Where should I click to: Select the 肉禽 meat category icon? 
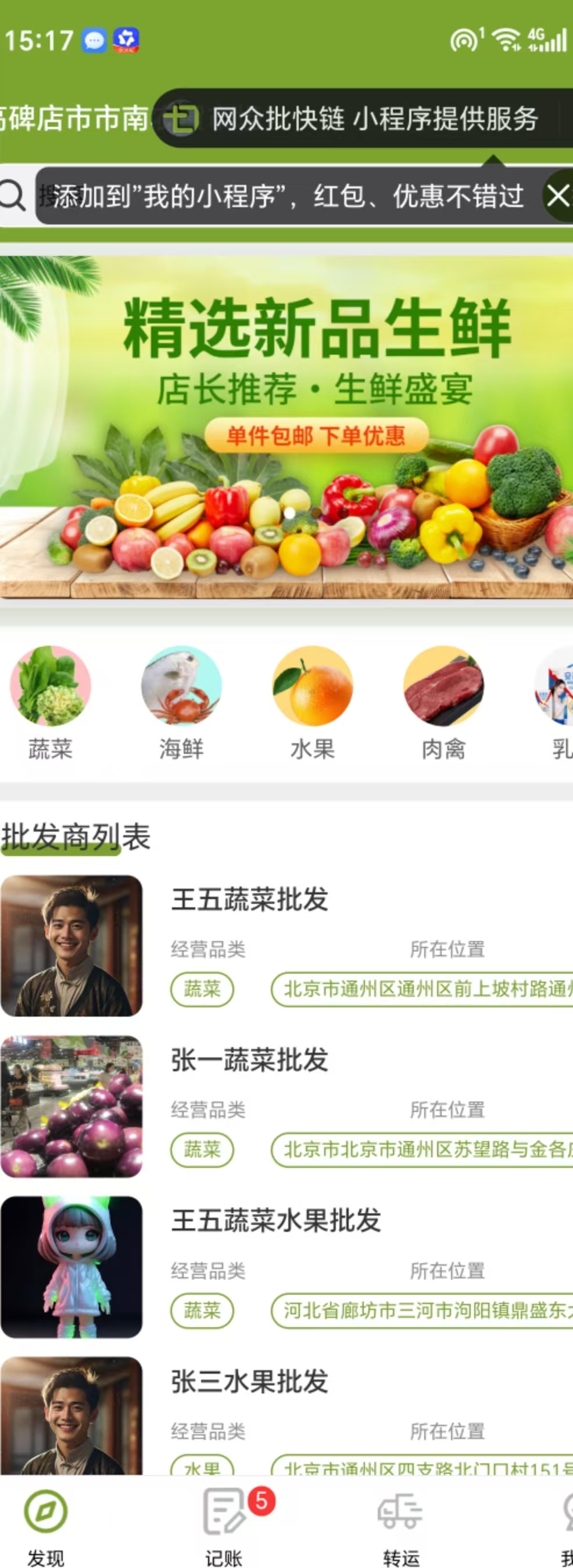click(443, 687)
